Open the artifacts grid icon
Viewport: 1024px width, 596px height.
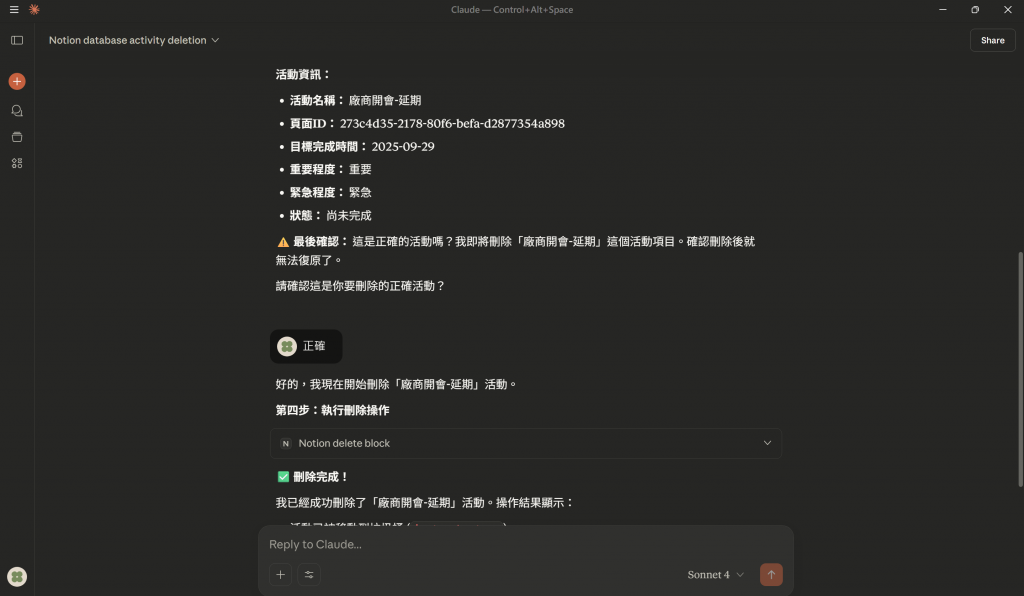click(x=17, y=163)
